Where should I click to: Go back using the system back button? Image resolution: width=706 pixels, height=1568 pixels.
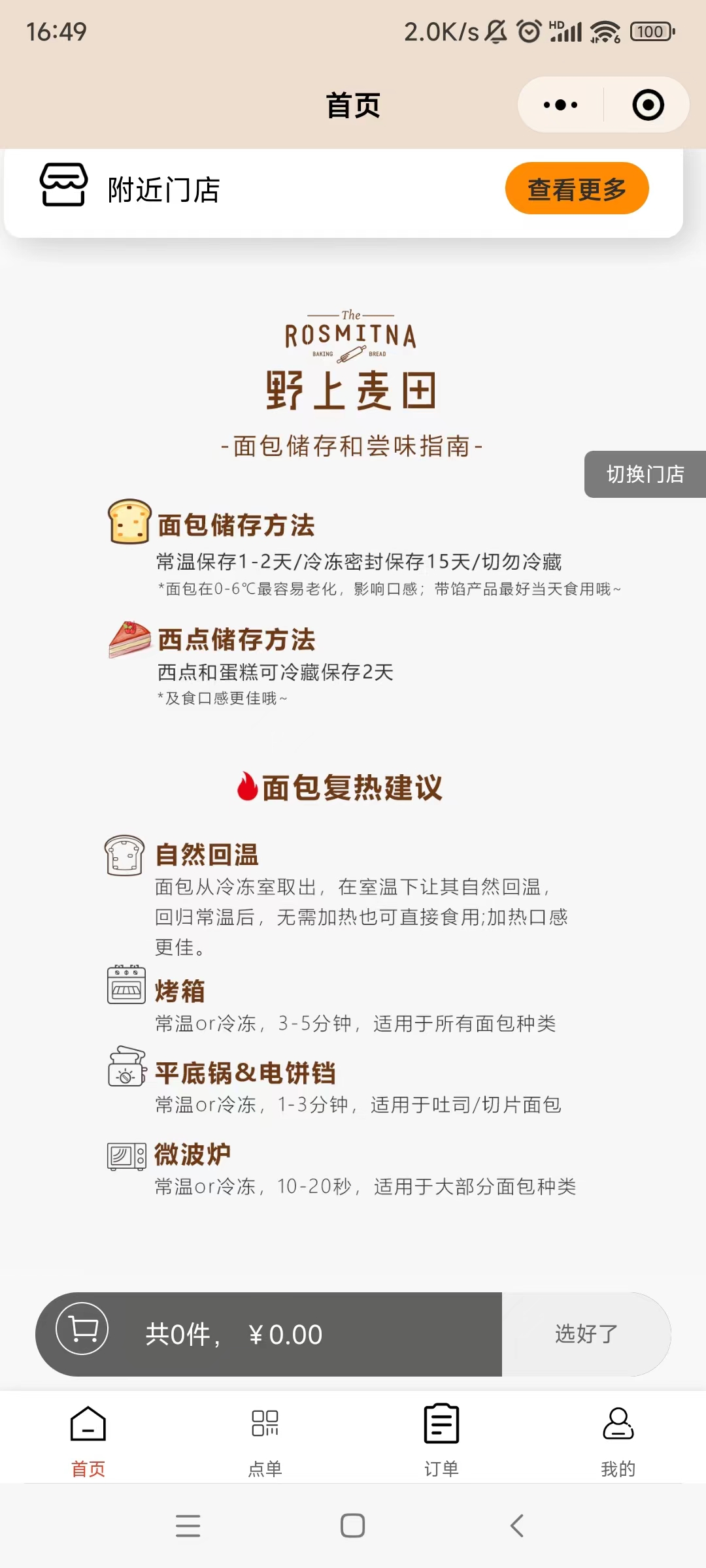click(x=516, y=1526)
